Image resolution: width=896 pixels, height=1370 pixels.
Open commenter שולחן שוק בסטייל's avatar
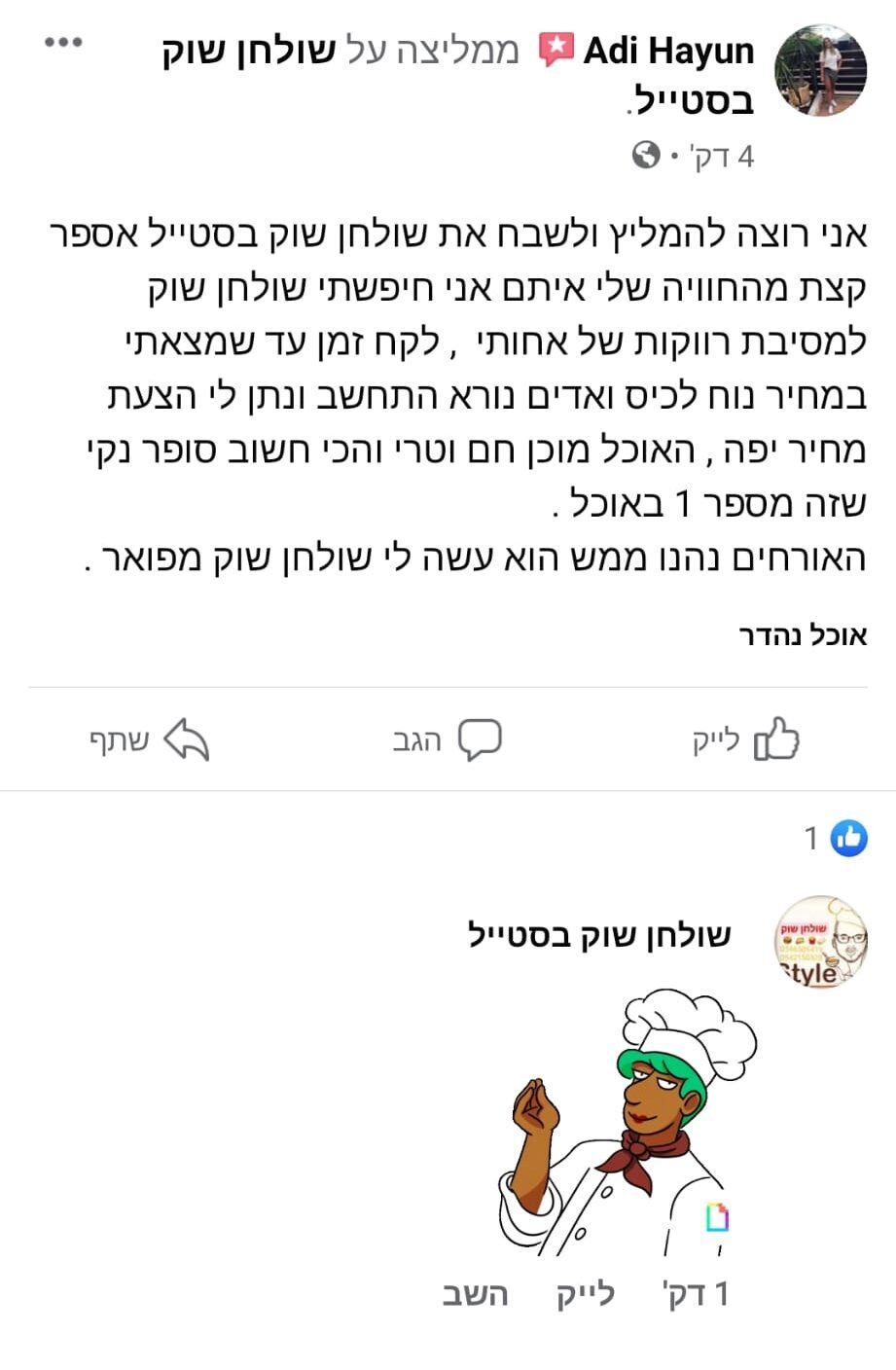pyautogui.click(x=820, y=941)
